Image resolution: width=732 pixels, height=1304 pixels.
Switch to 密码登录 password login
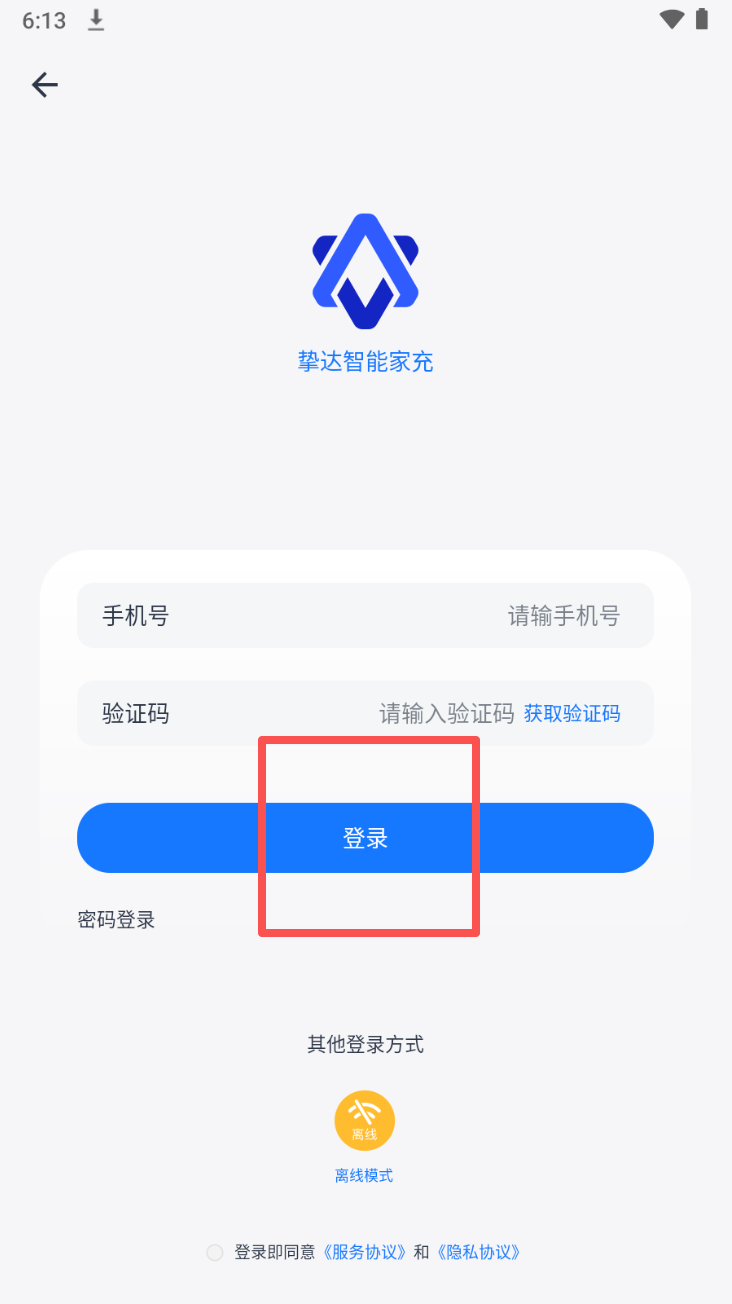[116, 920]
